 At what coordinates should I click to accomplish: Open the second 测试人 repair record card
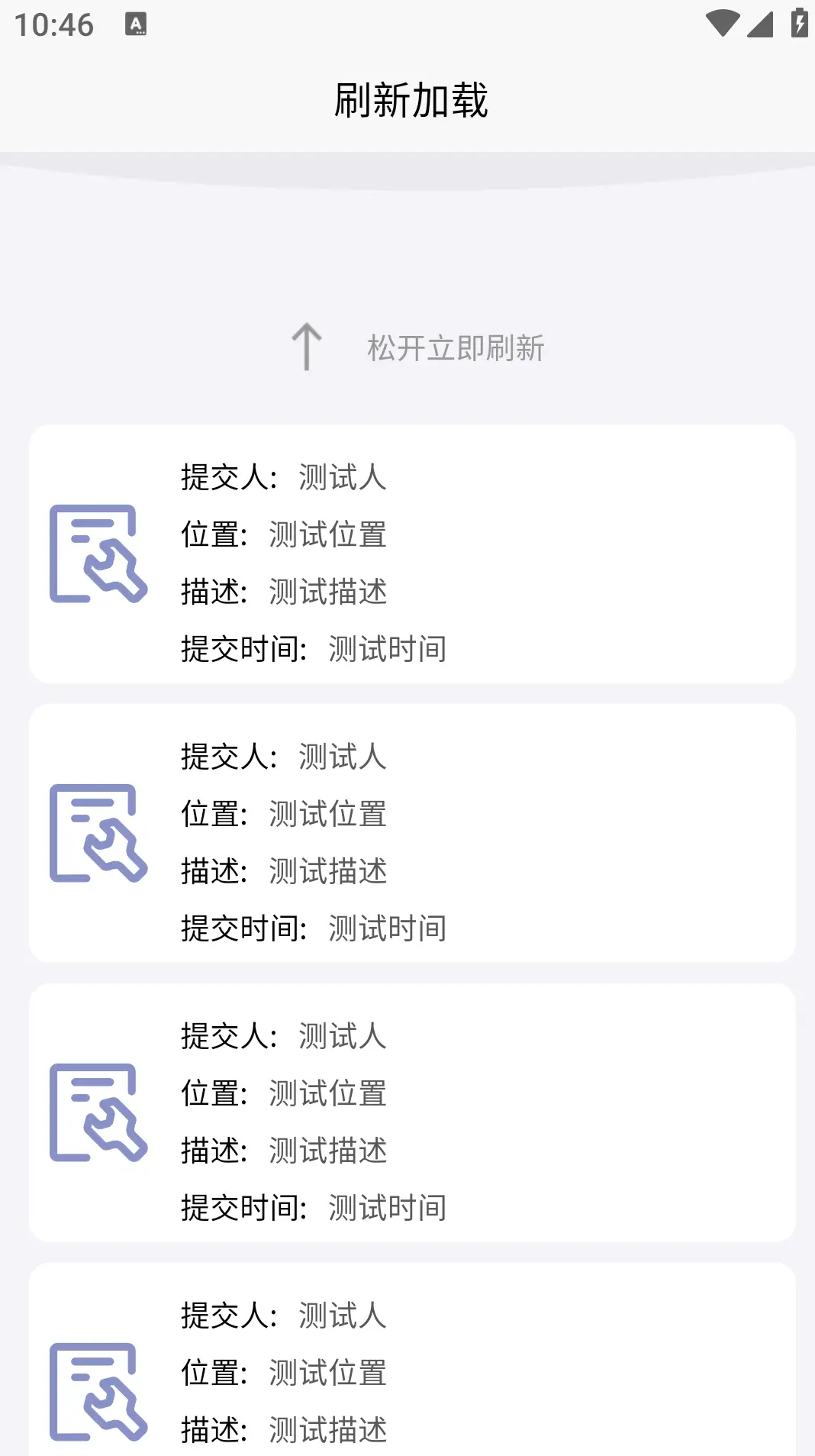[412, 833]
